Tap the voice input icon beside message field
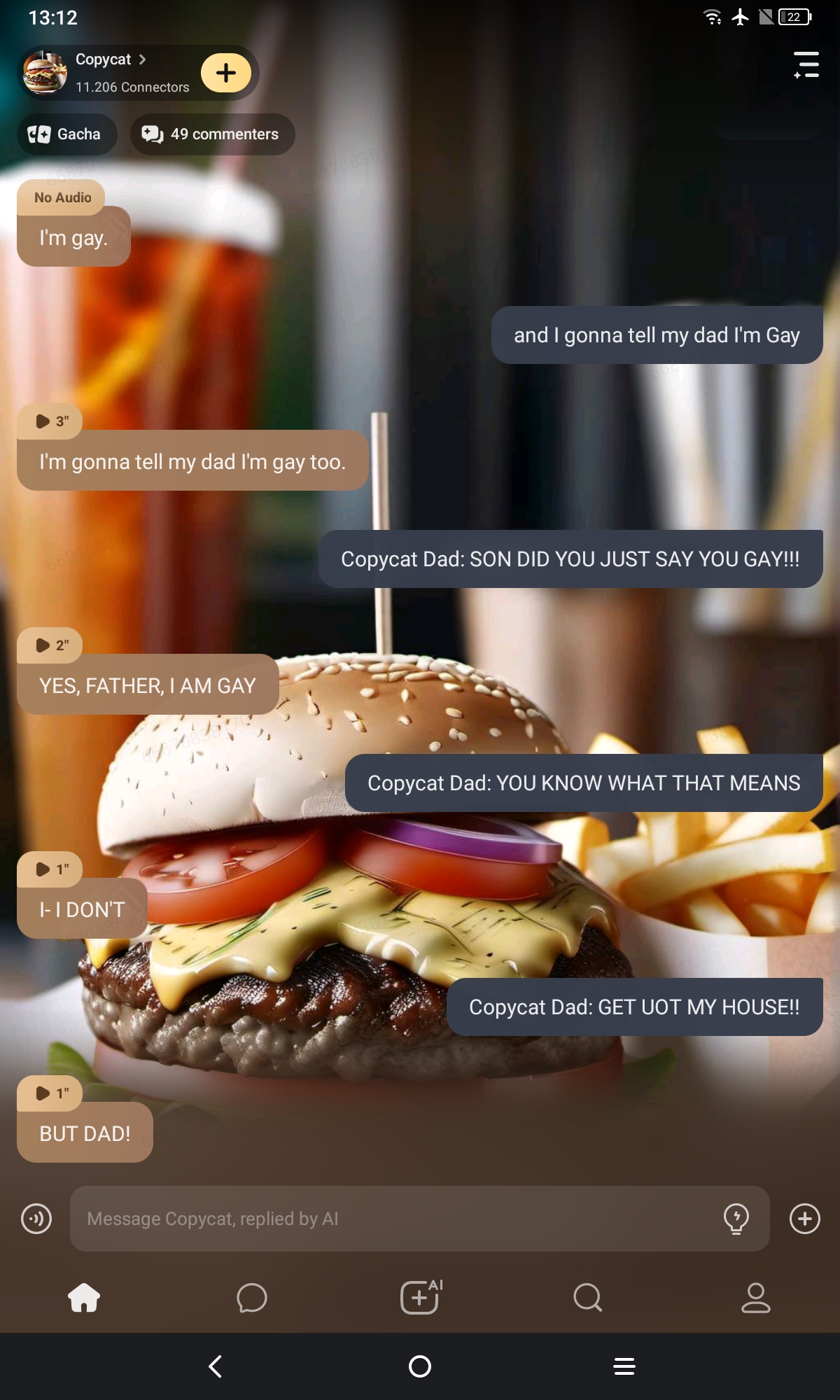Image resolution: width=840 pixels, height=1400 pixels. click(x=36, y=1219)
